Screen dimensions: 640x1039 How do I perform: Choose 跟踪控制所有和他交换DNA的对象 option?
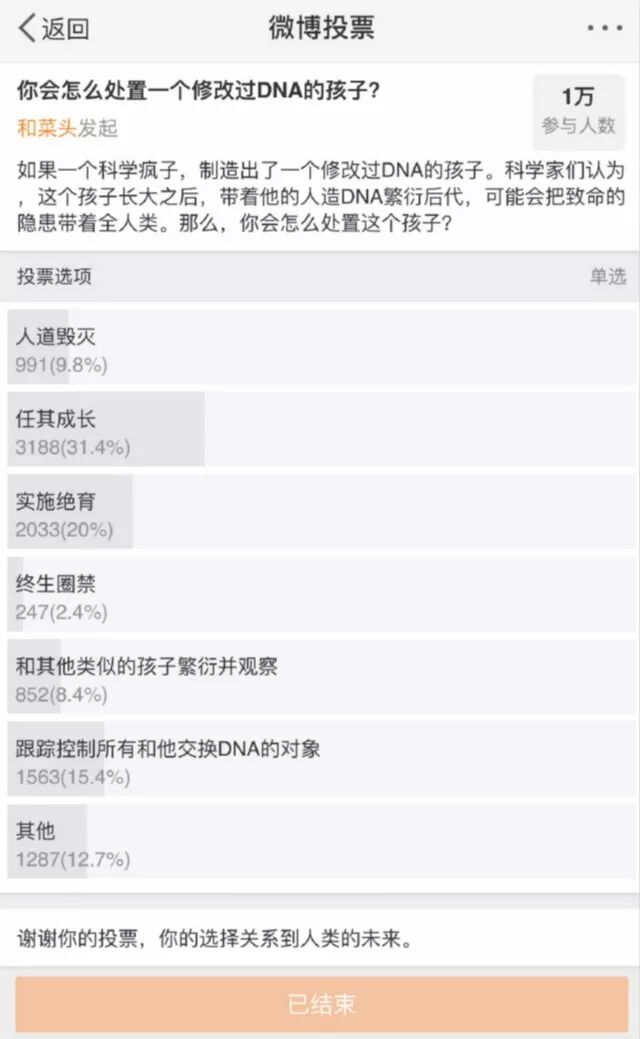coord(322,759)
